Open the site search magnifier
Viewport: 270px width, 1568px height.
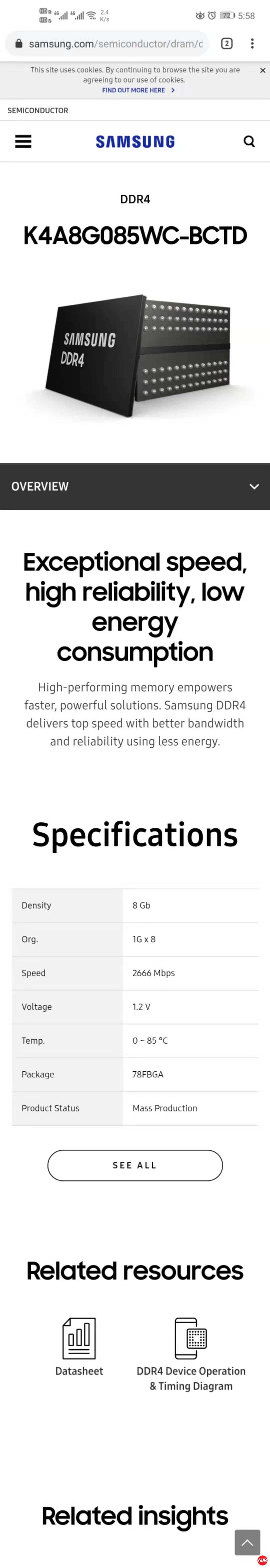click(x=249, y=141)
